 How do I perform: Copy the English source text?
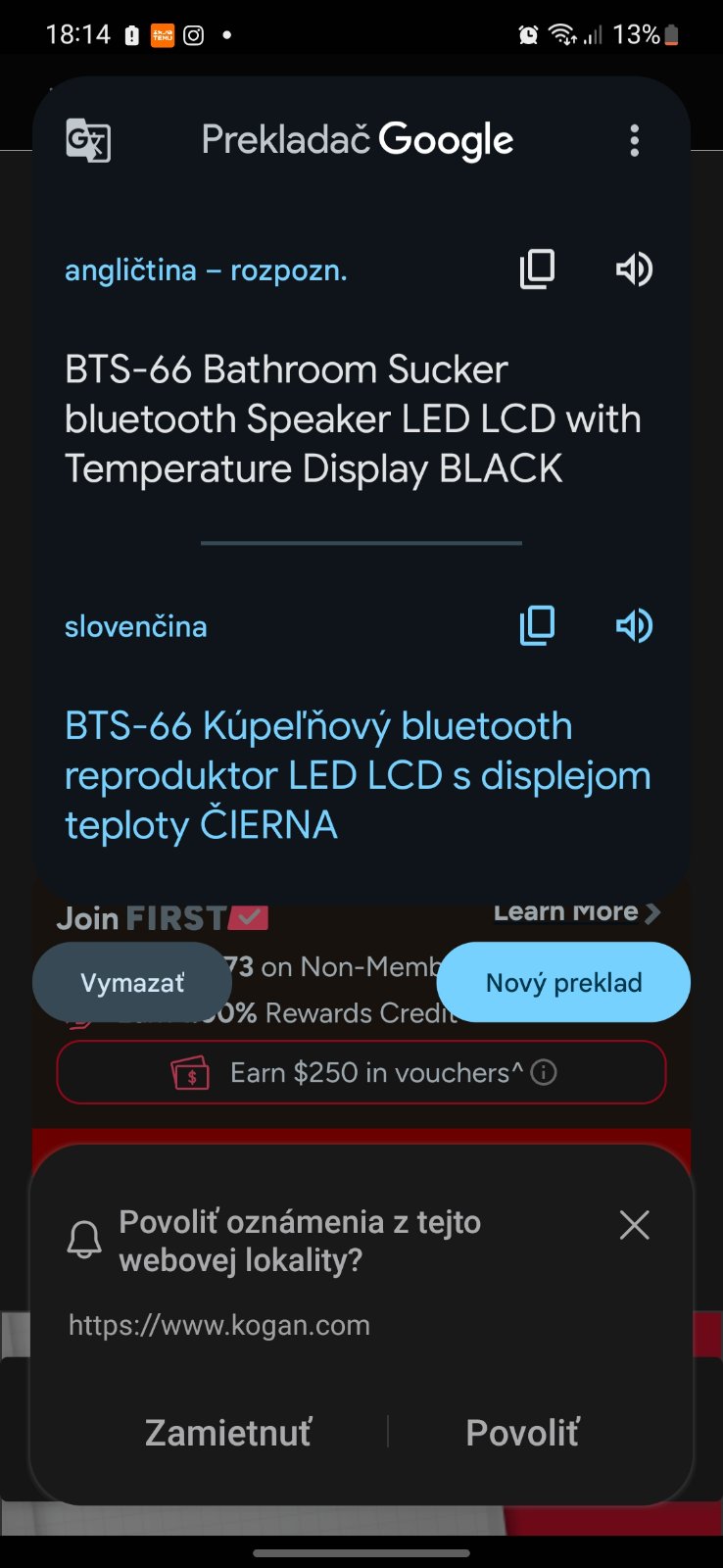(537, 269)
